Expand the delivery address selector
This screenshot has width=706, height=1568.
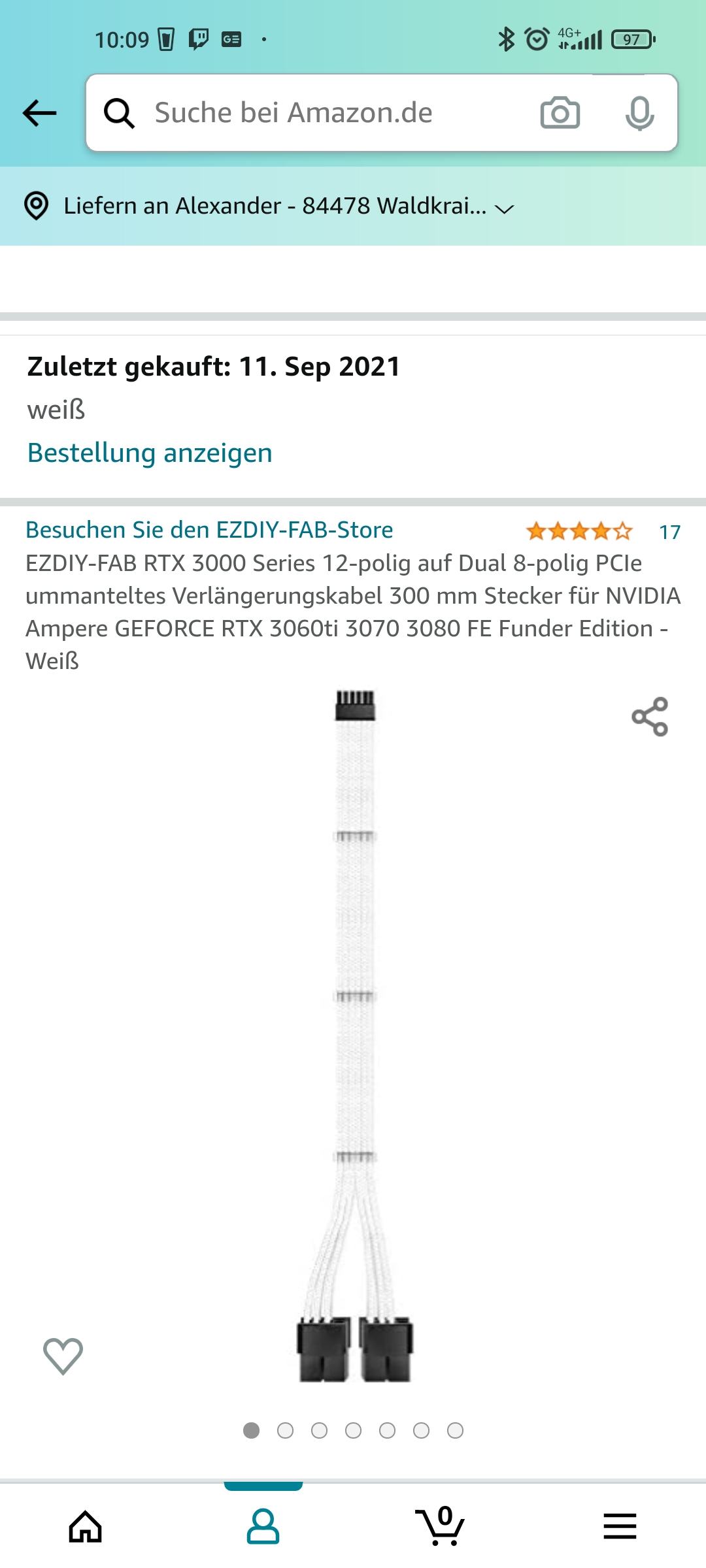pos(269,206)
